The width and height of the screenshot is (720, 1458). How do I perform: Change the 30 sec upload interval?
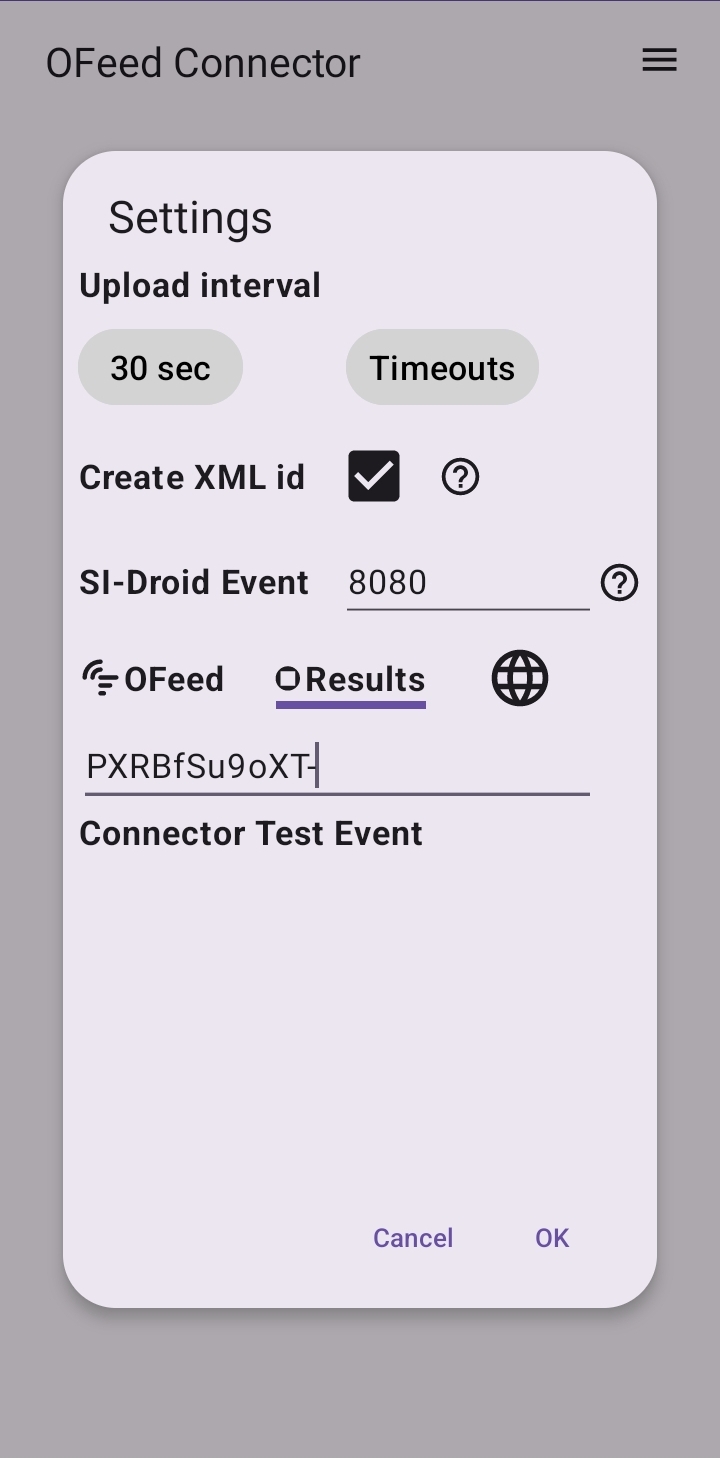[x=160, y=368]
